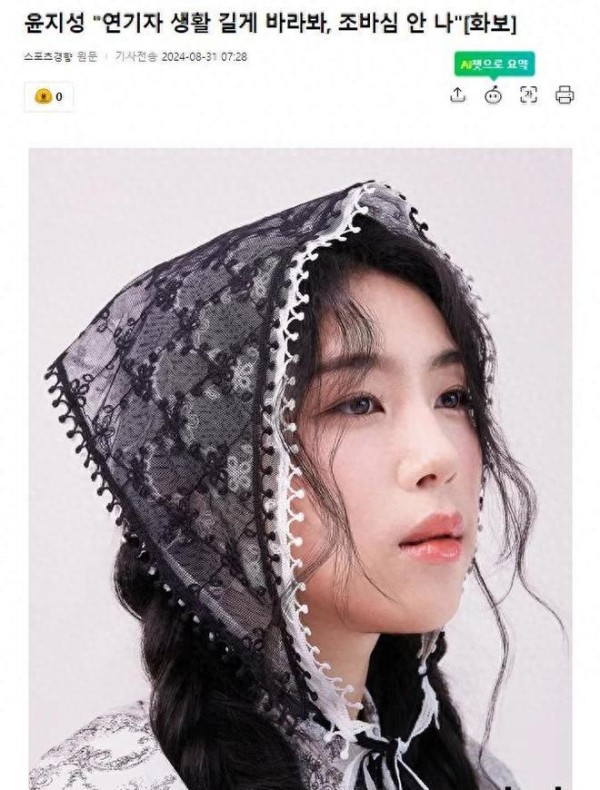Open the 스포츠경향 원문 original article link
This screenshot has width=600, height=790.
click(x=60, y=57)
